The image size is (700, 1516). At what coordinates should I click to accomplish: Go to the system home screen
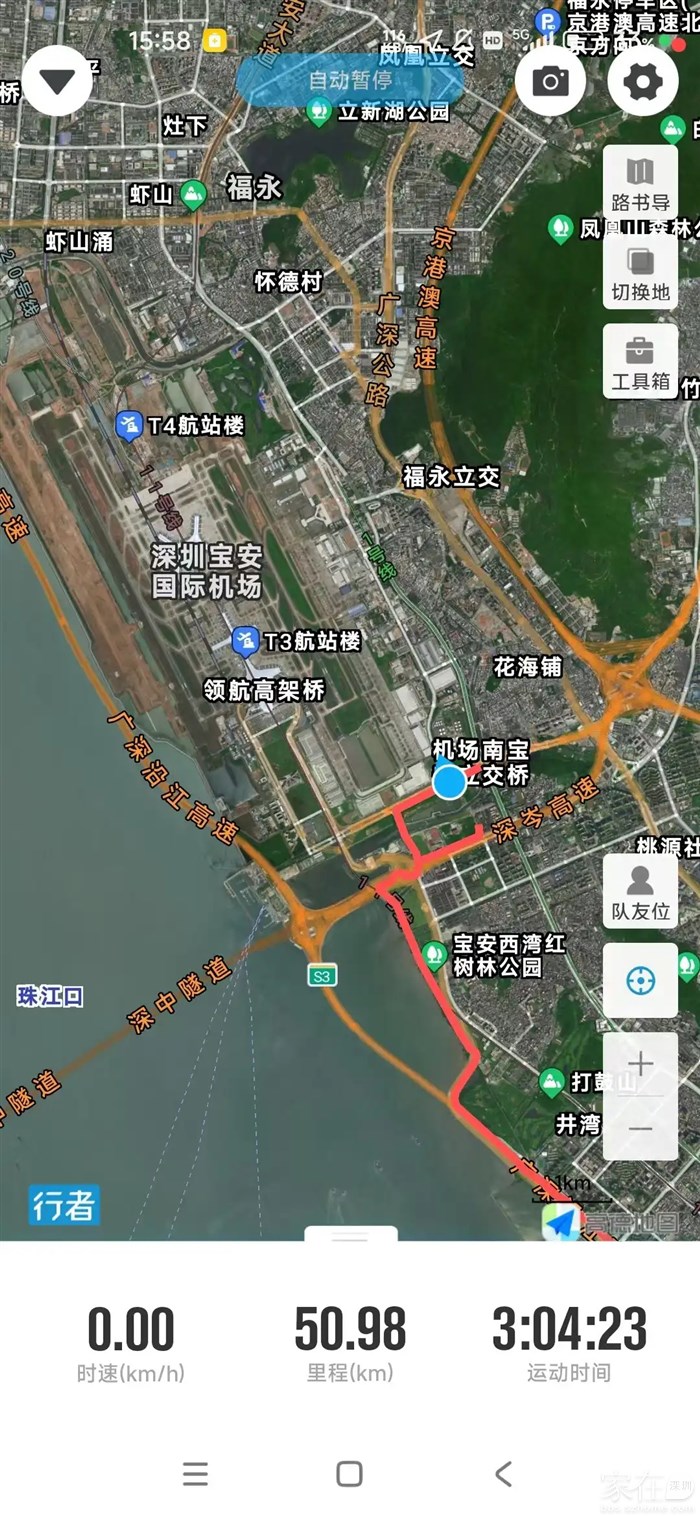click(x=349, y=1473)
